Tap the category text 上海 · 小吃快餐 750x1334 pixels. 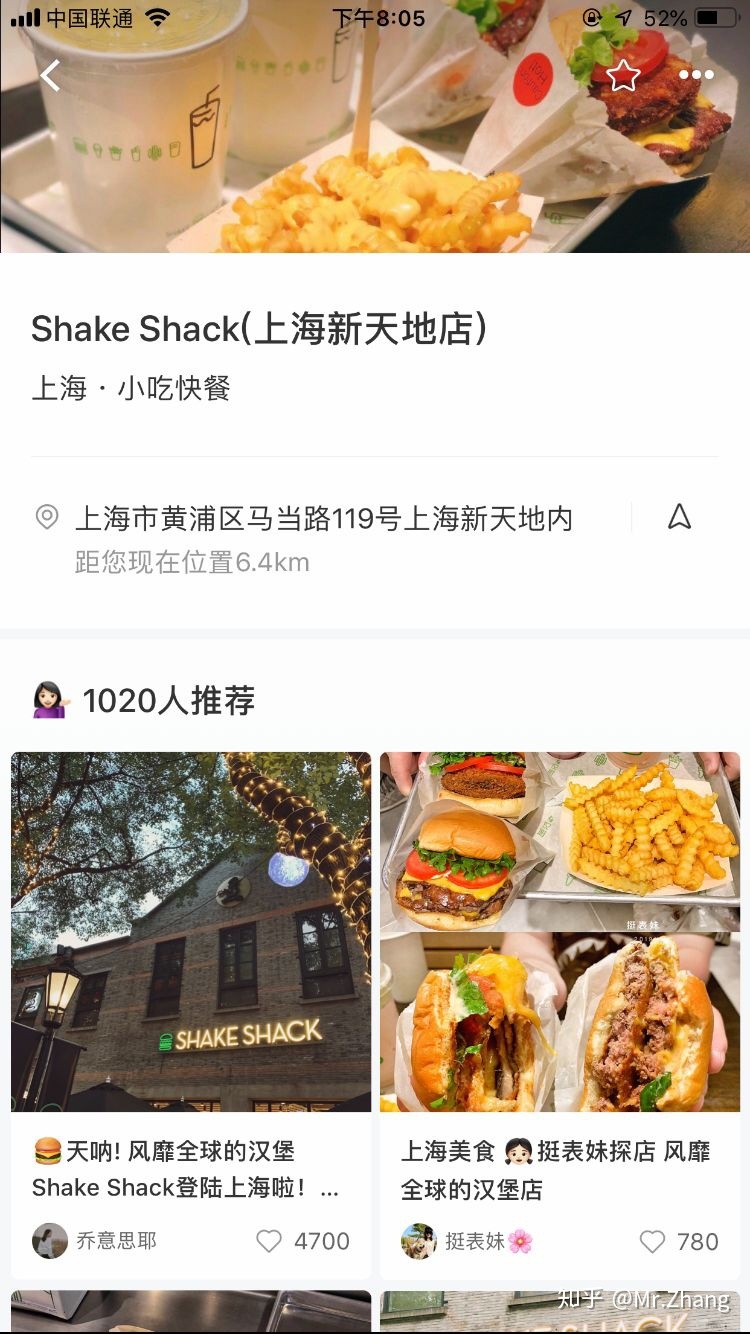click(x=130, y=390)
